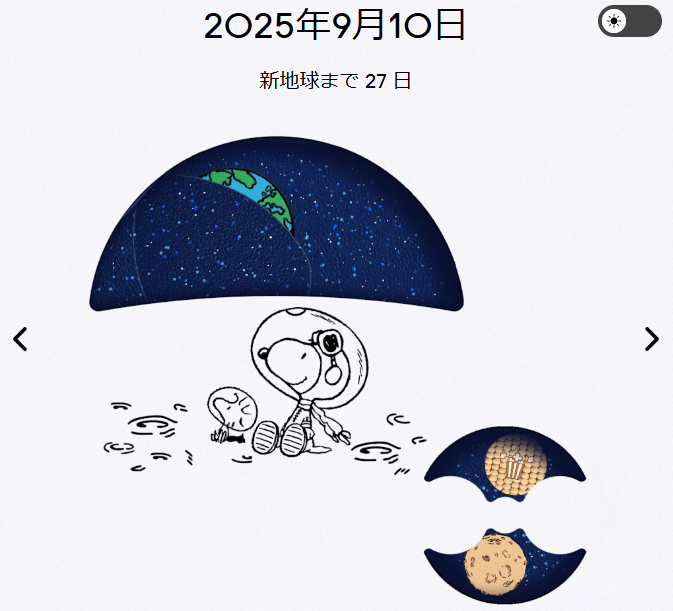The height and width of the screenshot is (611, 673).
Task: Go to the next day arrow
Action: 652,339
